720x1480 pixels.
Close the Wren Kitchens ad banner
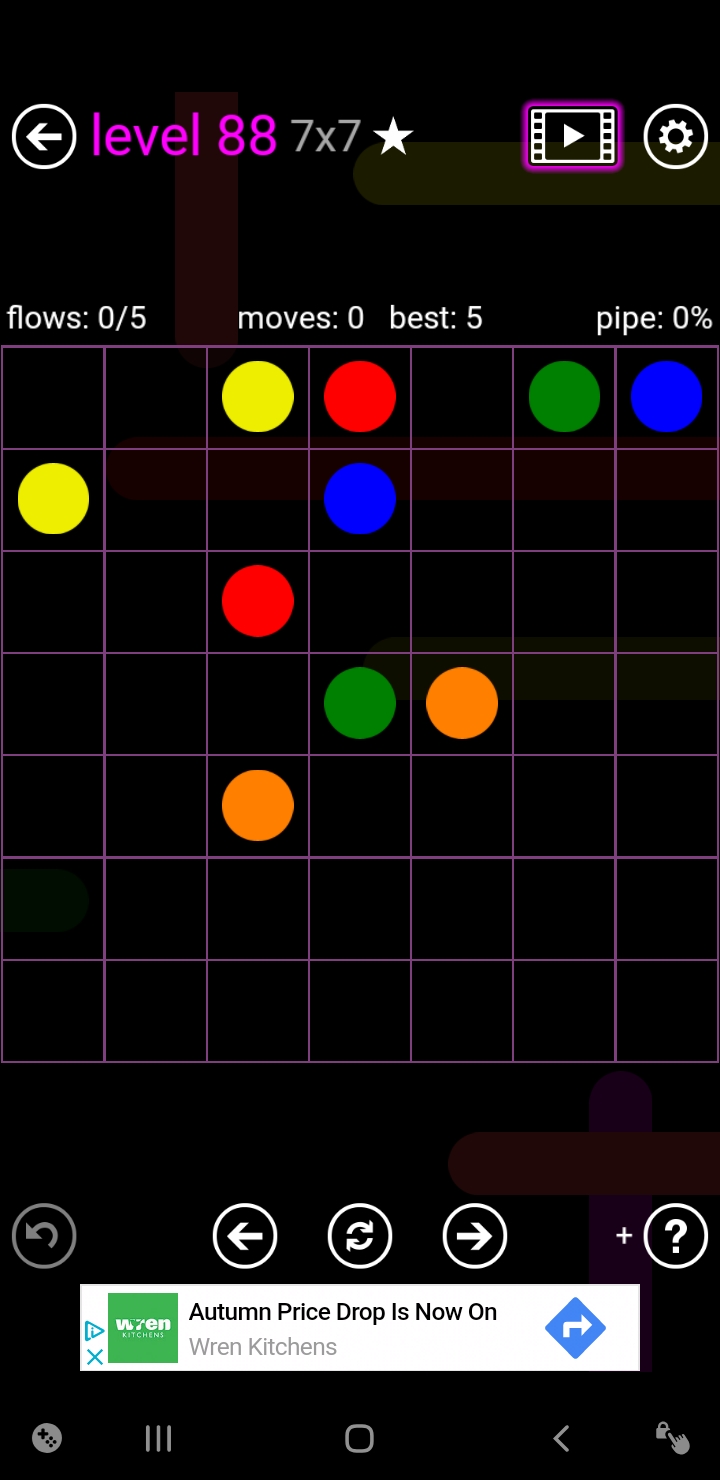(x=95, y=1357)
